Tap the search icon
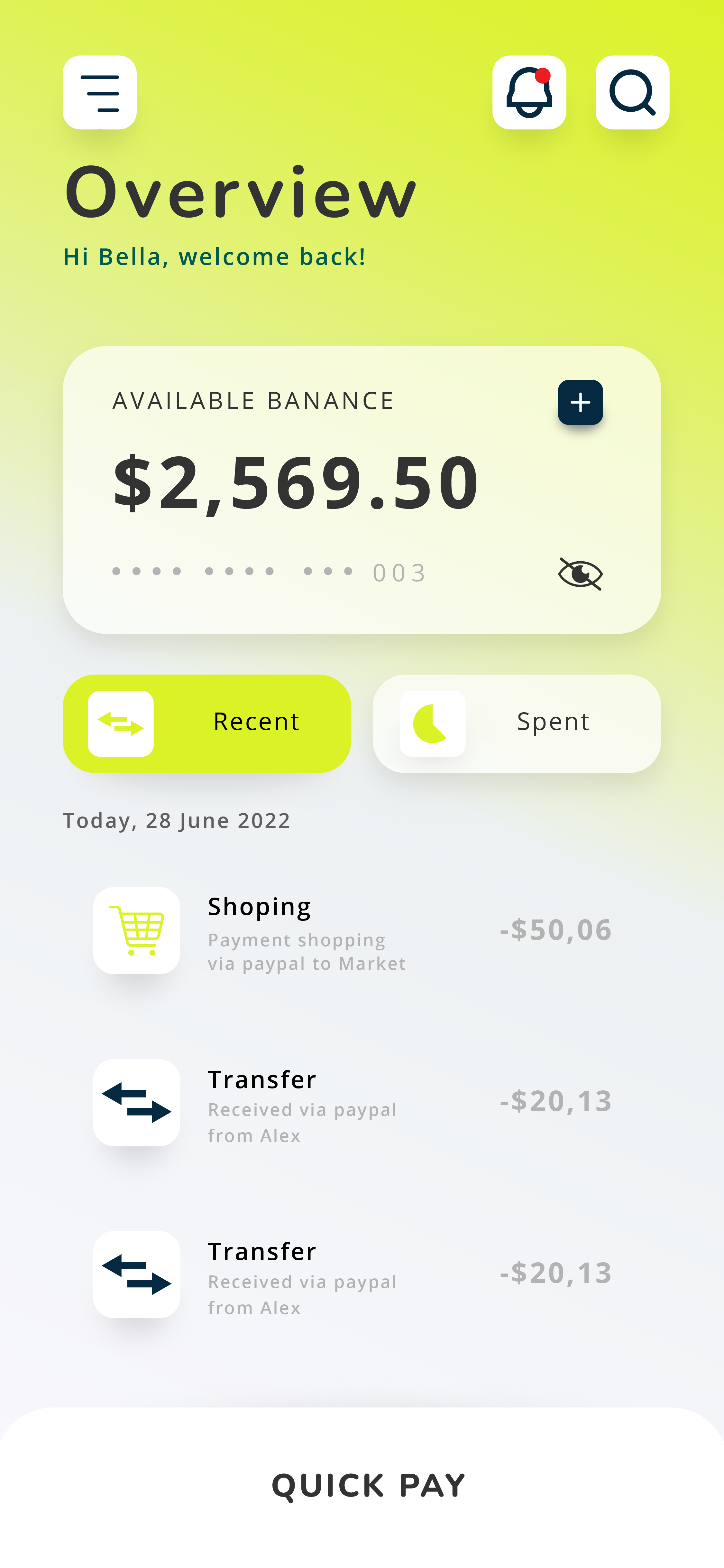The height and width of the screenshot is (1568, 724). coord(632,92)
